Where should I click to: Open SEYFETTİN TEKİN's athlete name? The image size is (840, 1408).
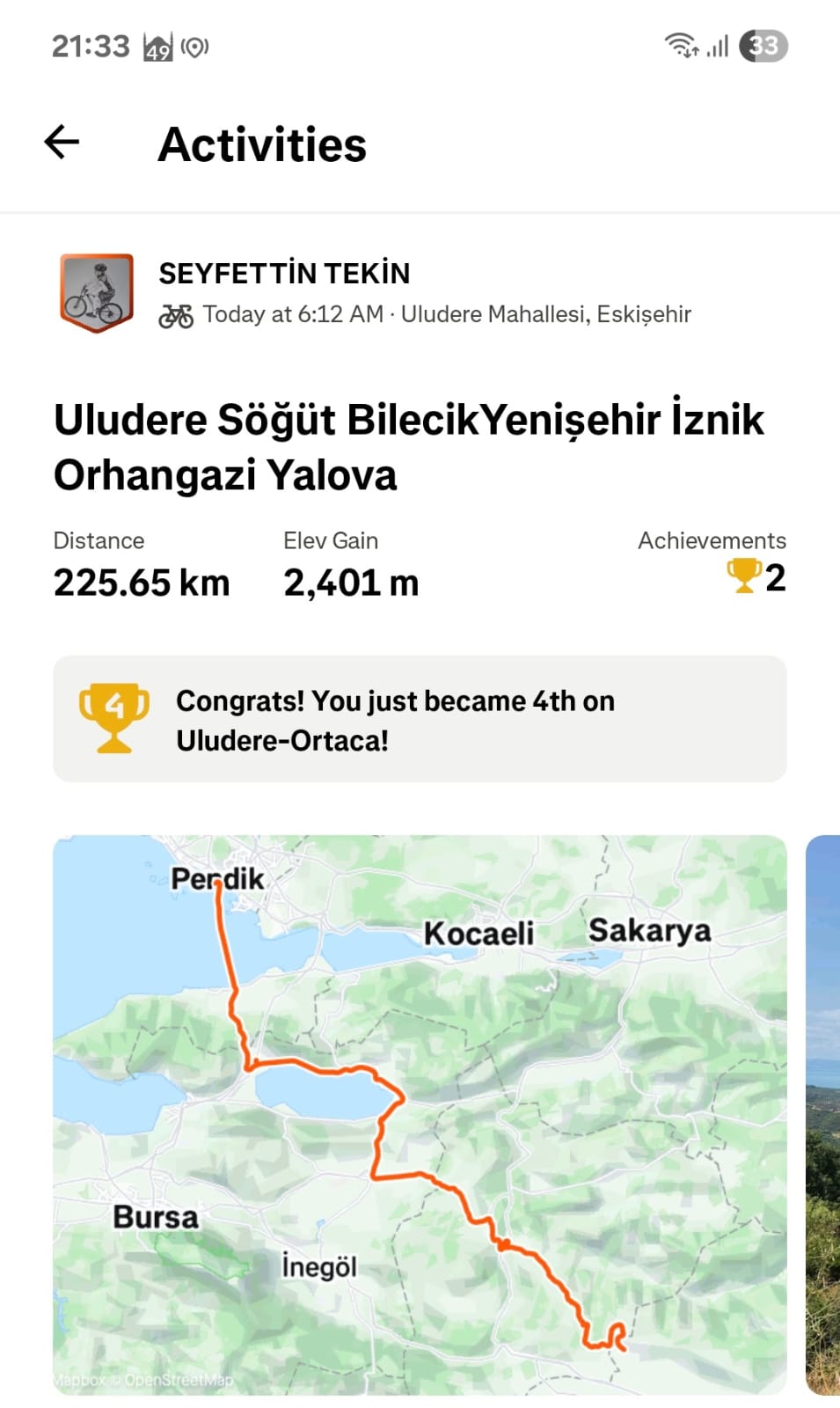click(284, 274)
